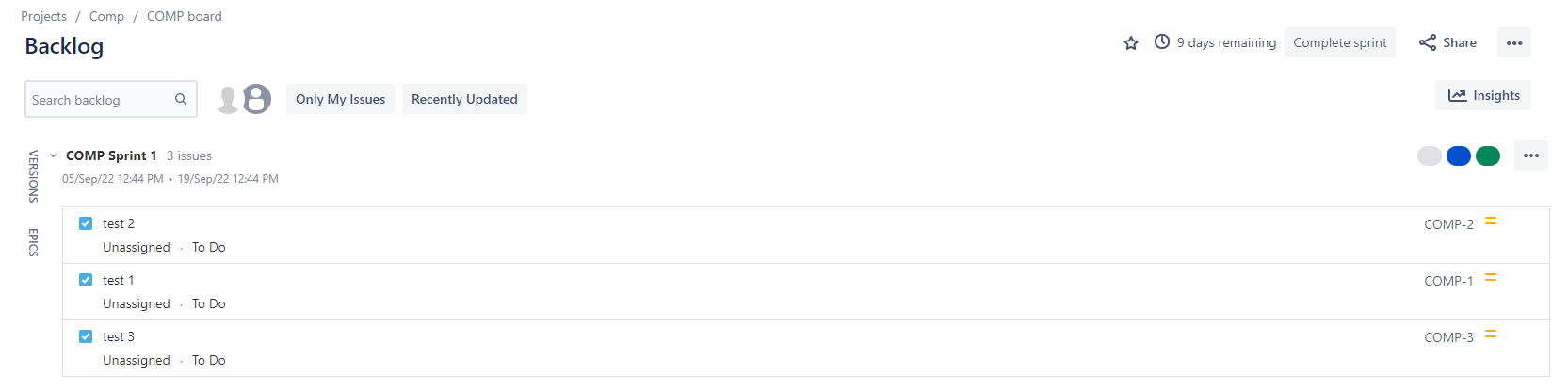Open COMP Sprint 1 more actions menu
Viewport: 1568px width, 392px height.
click(1530, 155)
